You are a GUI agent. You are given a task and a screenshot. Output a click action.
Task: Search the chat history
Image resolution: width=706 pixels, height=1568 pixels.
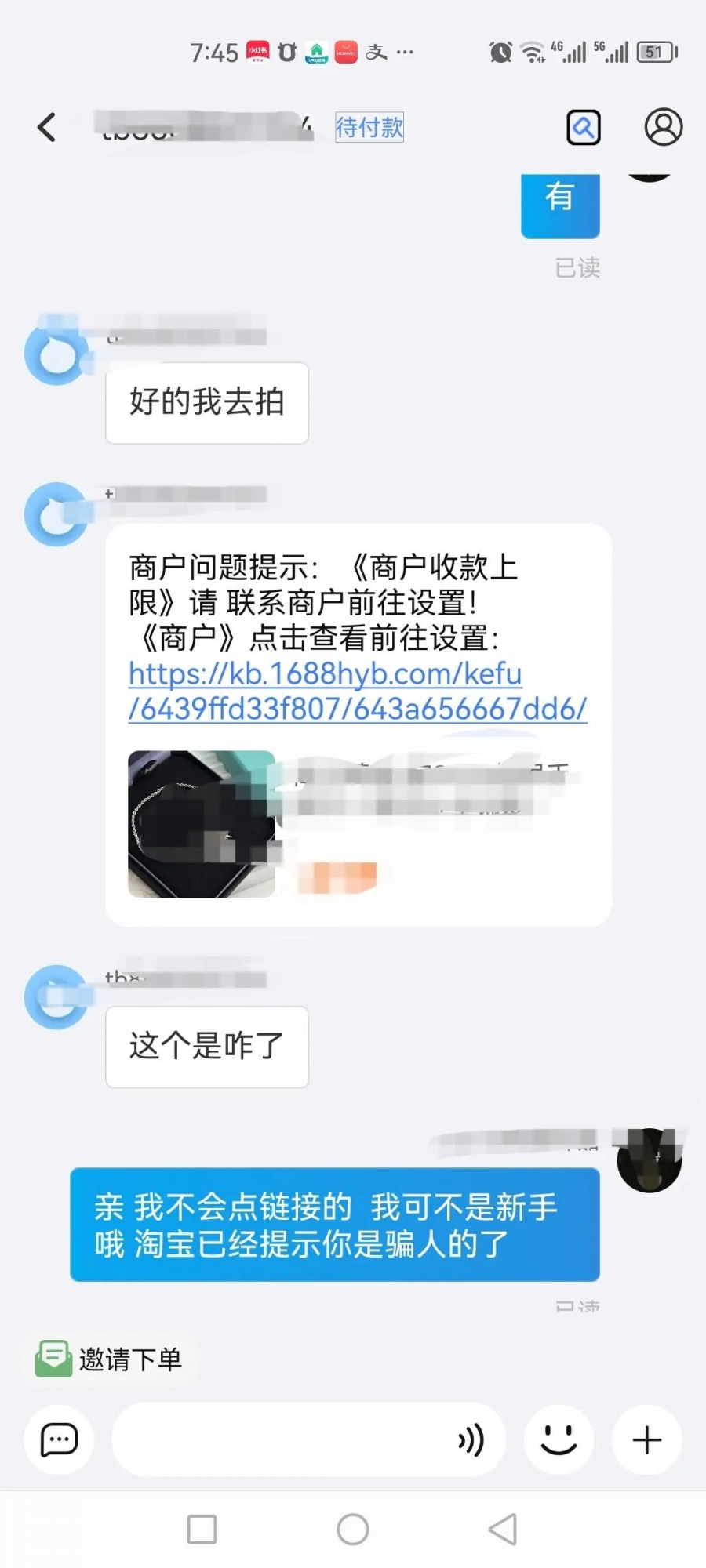point(584,127)
